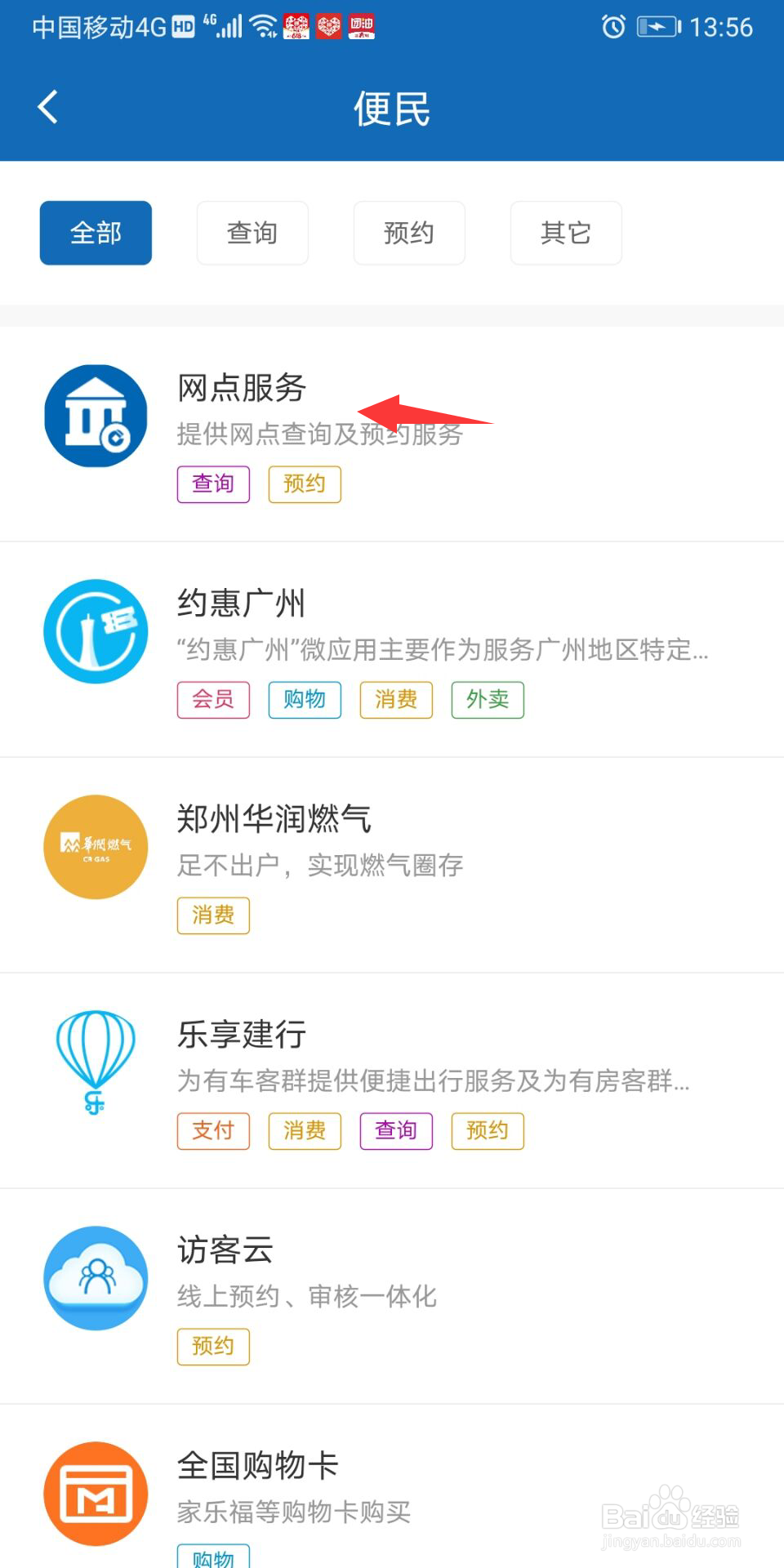This screenshot has height=1568, width=784.
Task: Open the 全国购物卡 shopping card icon
Action: click(95, 1493)
